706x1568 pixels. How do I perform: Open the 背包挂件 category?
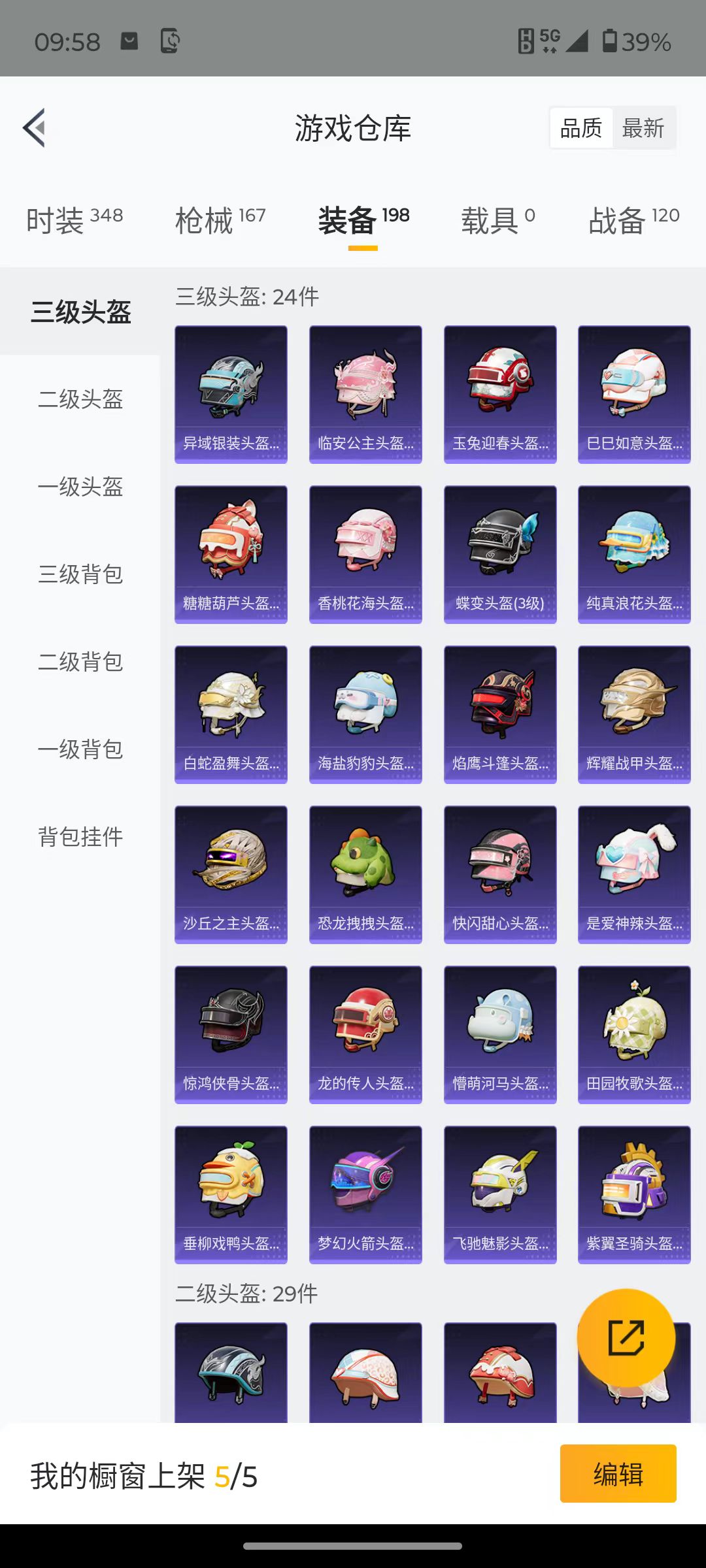coord(80,836)
